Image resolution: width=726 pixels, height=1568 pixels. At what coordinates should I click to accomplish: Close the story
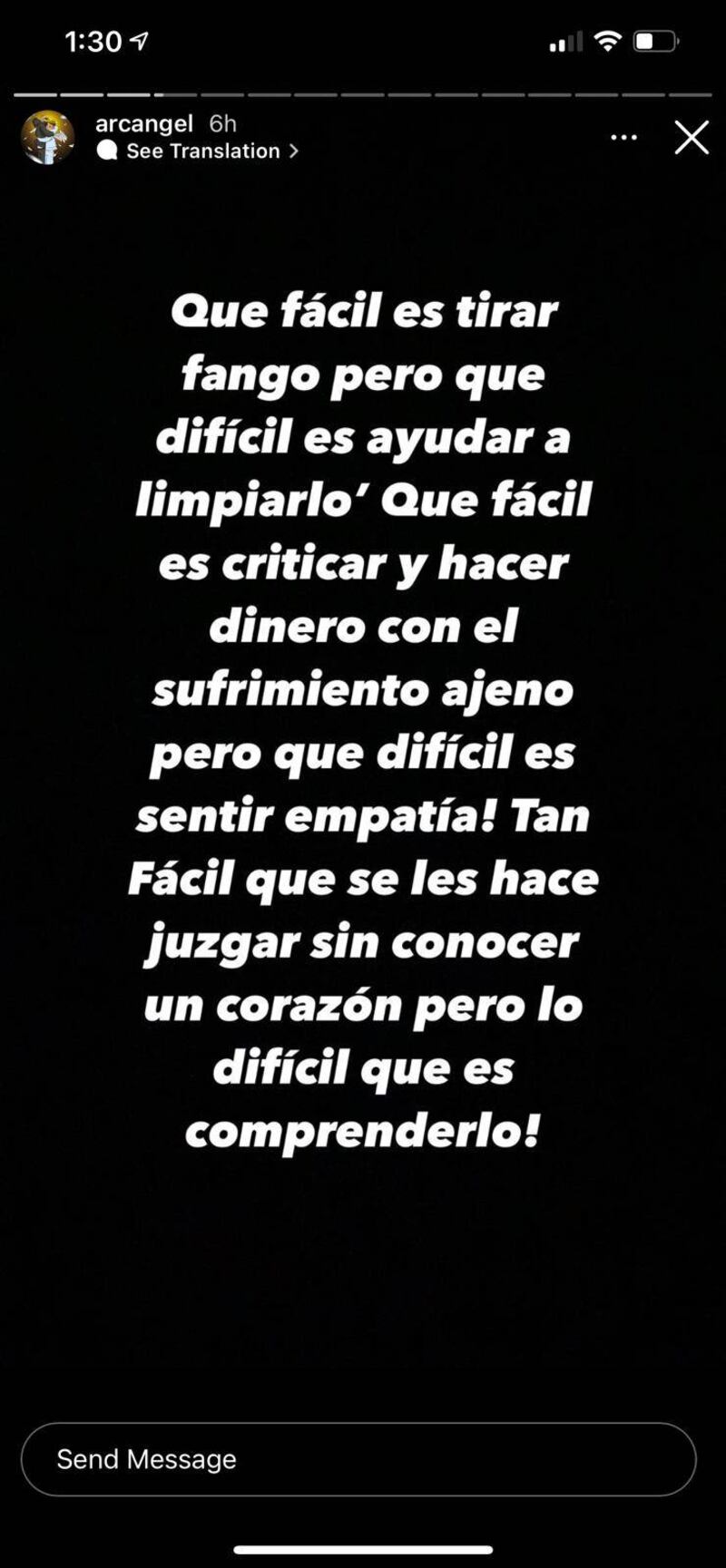691,138
